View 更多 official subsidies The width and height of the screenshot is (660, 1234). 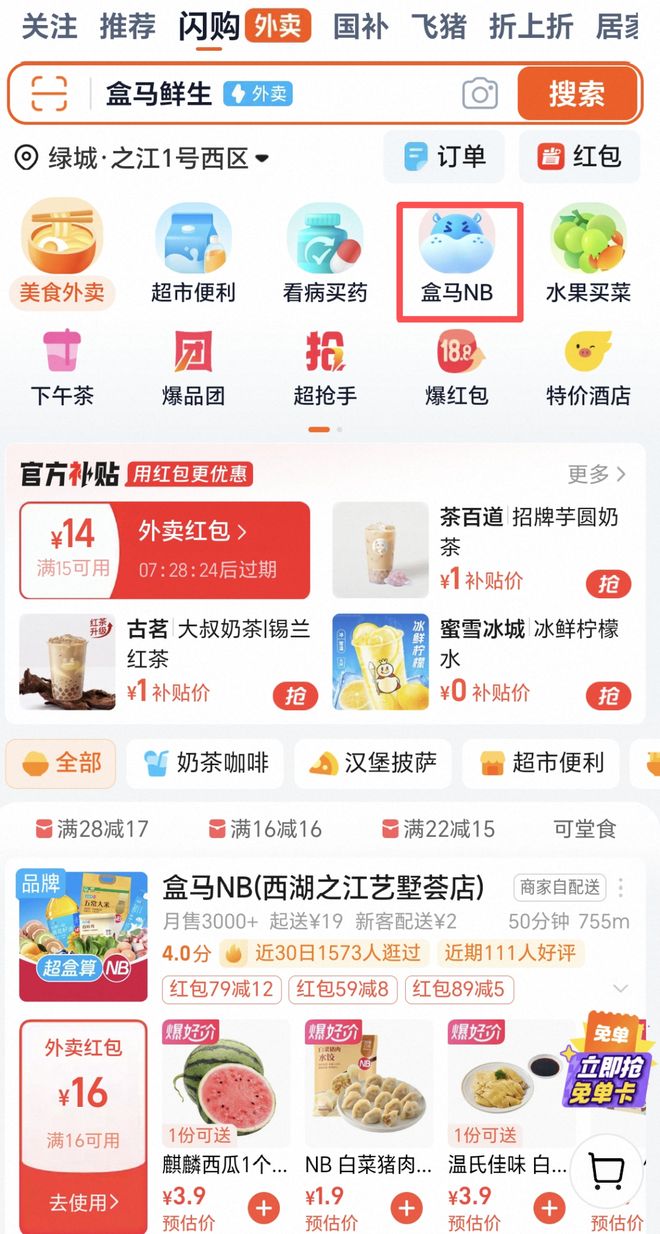596,474
